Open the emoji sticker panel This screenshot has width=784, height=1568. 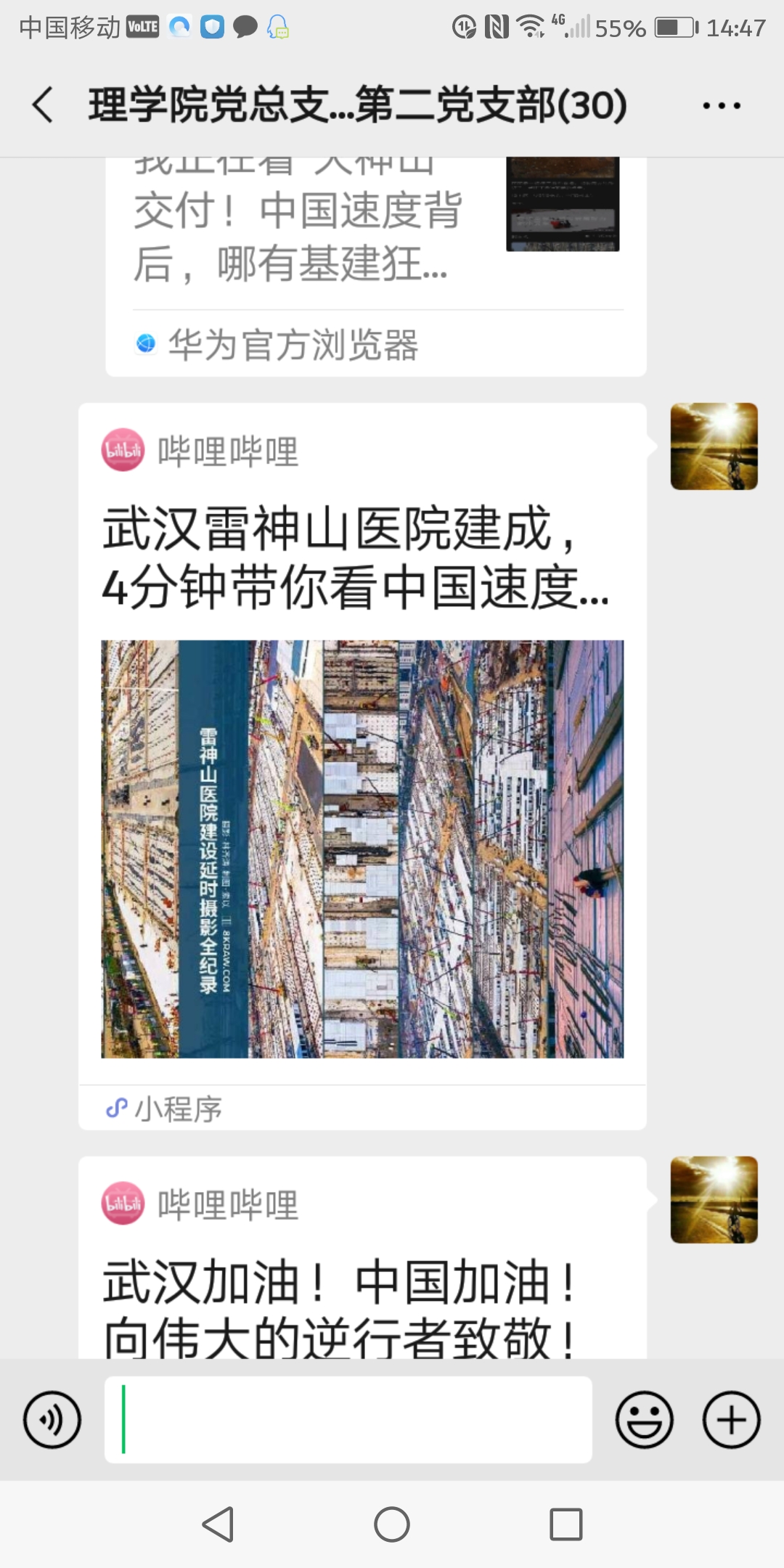644,1420
